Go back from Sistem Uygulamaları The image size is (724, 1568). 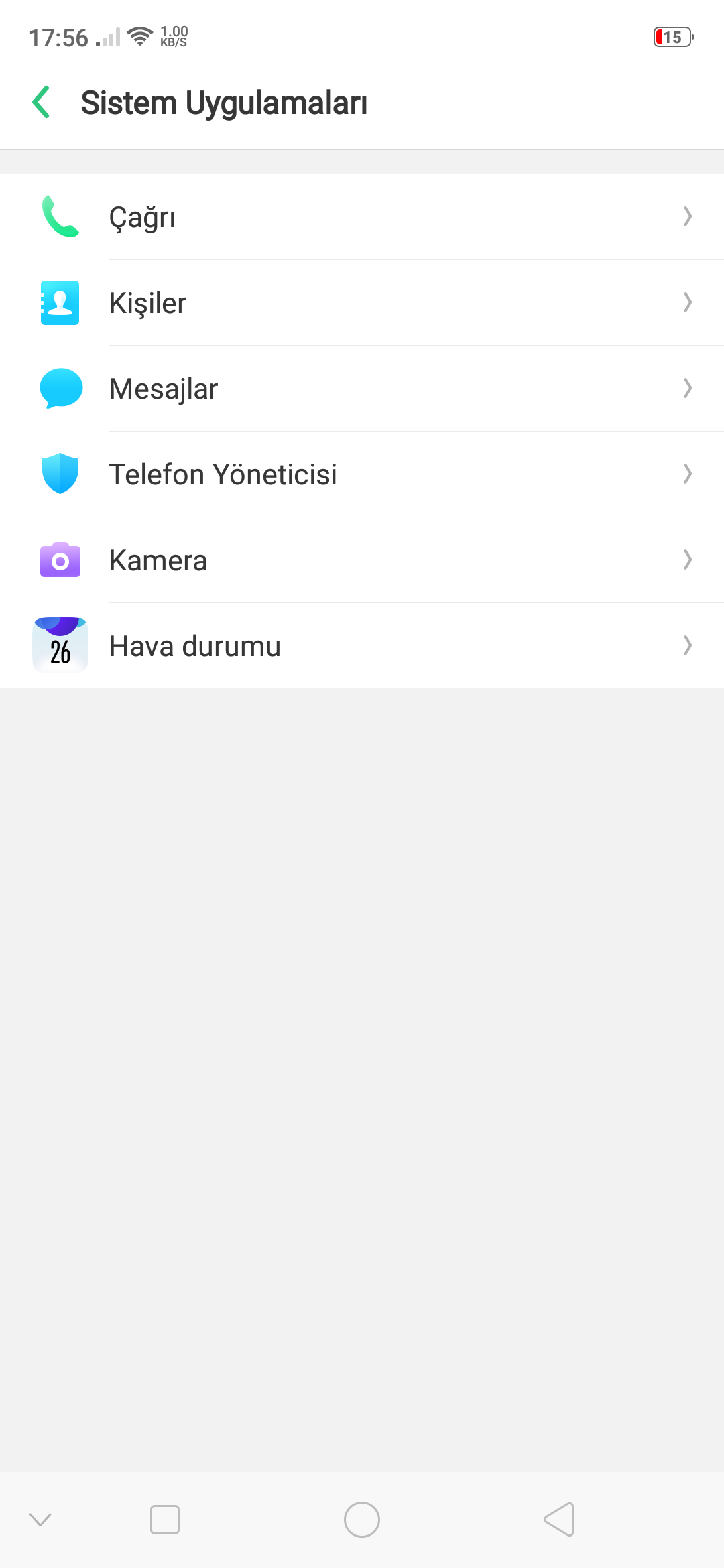coord(41,103)
